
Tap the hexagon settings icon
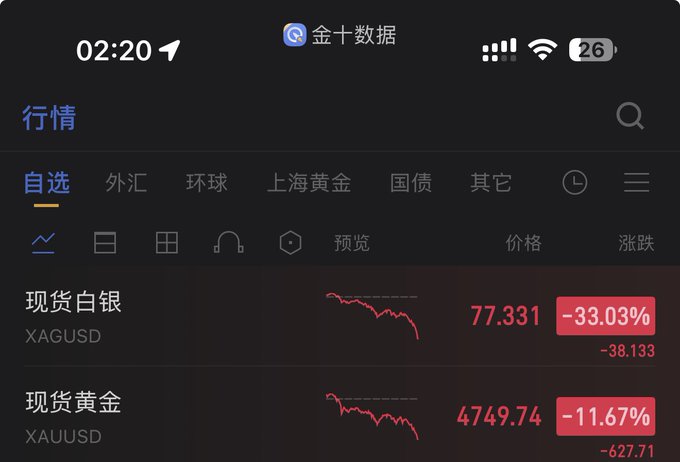[x=290, y=242]
